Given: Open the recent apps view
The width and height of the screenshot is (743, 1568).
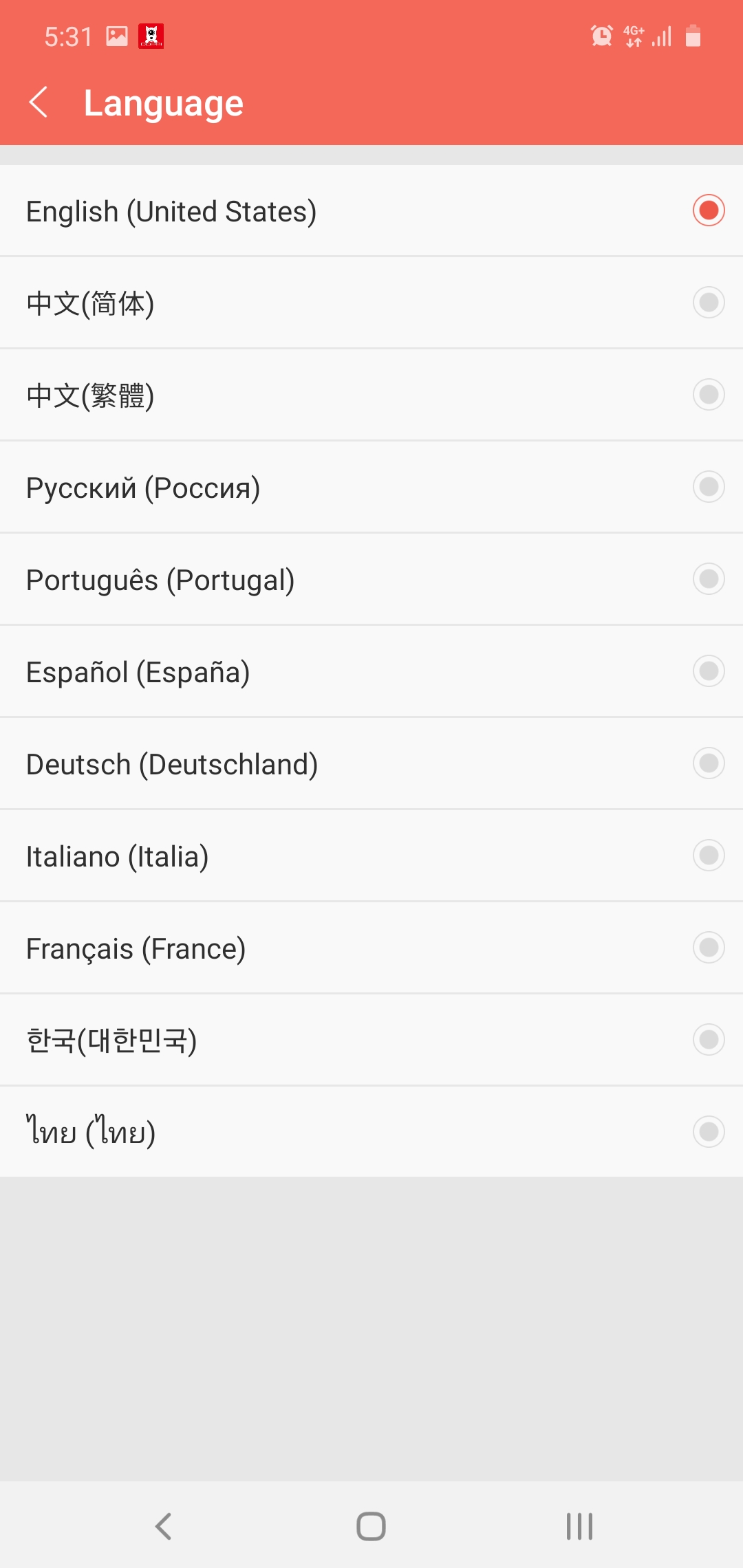Looking at the screenshot, I should click(579, 1526).
